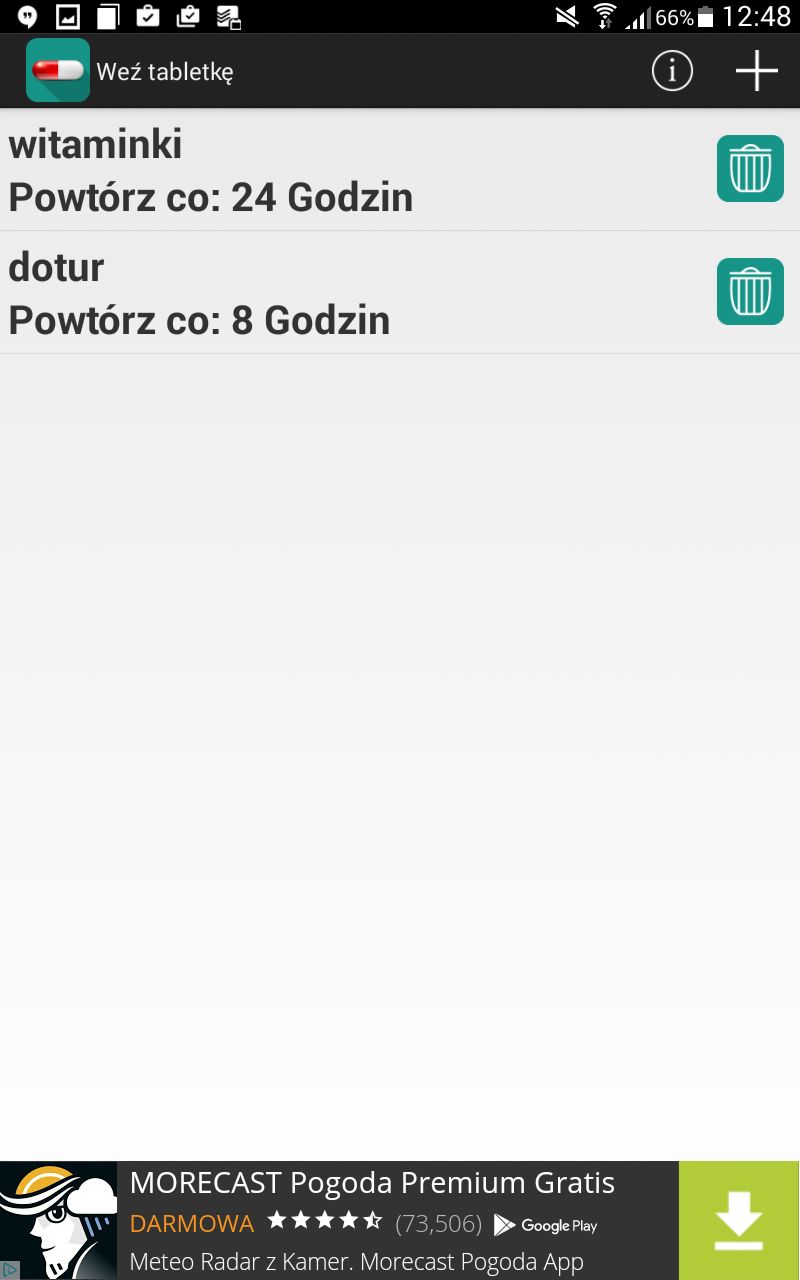Tap the MORECAST ad download button
Viewport: 800px width, 1280px height.
point(739,1220)
